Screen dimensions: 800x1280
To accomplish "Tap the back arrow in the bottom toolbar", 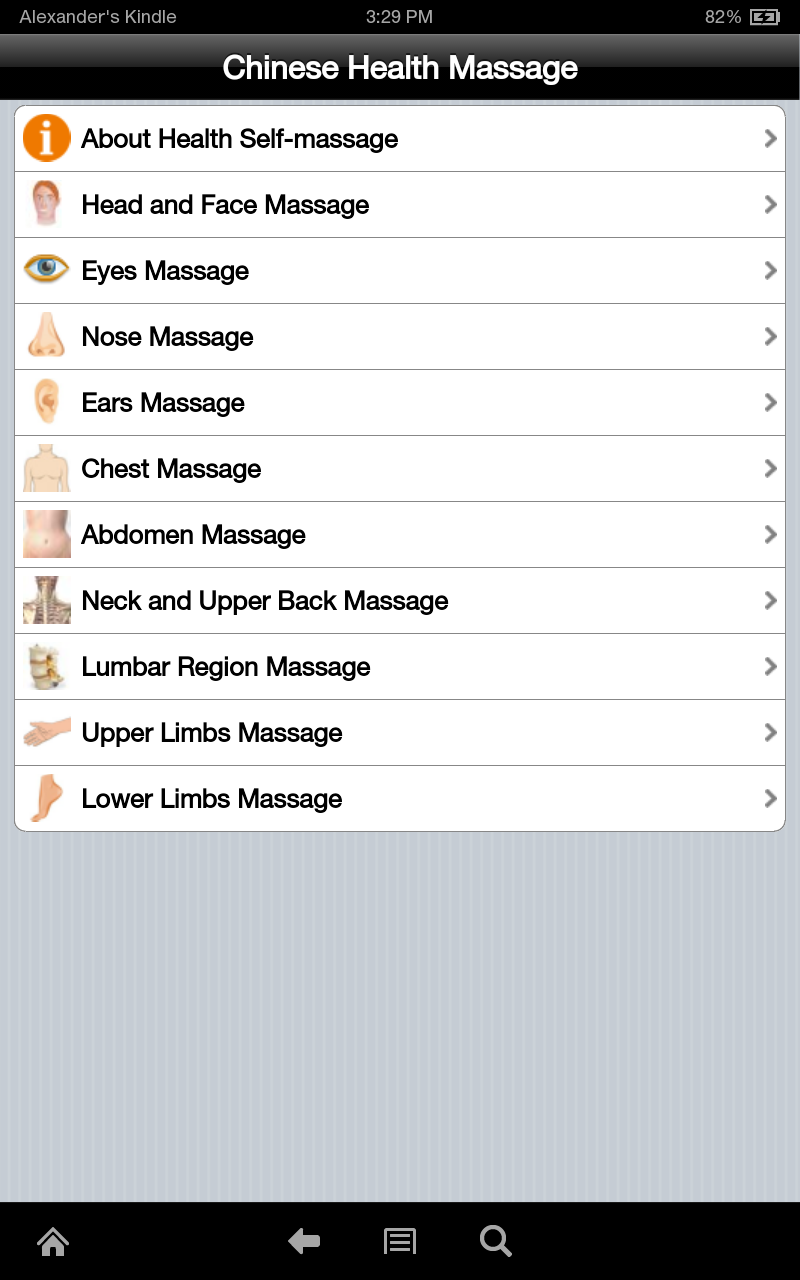I will coord(304,1241).
